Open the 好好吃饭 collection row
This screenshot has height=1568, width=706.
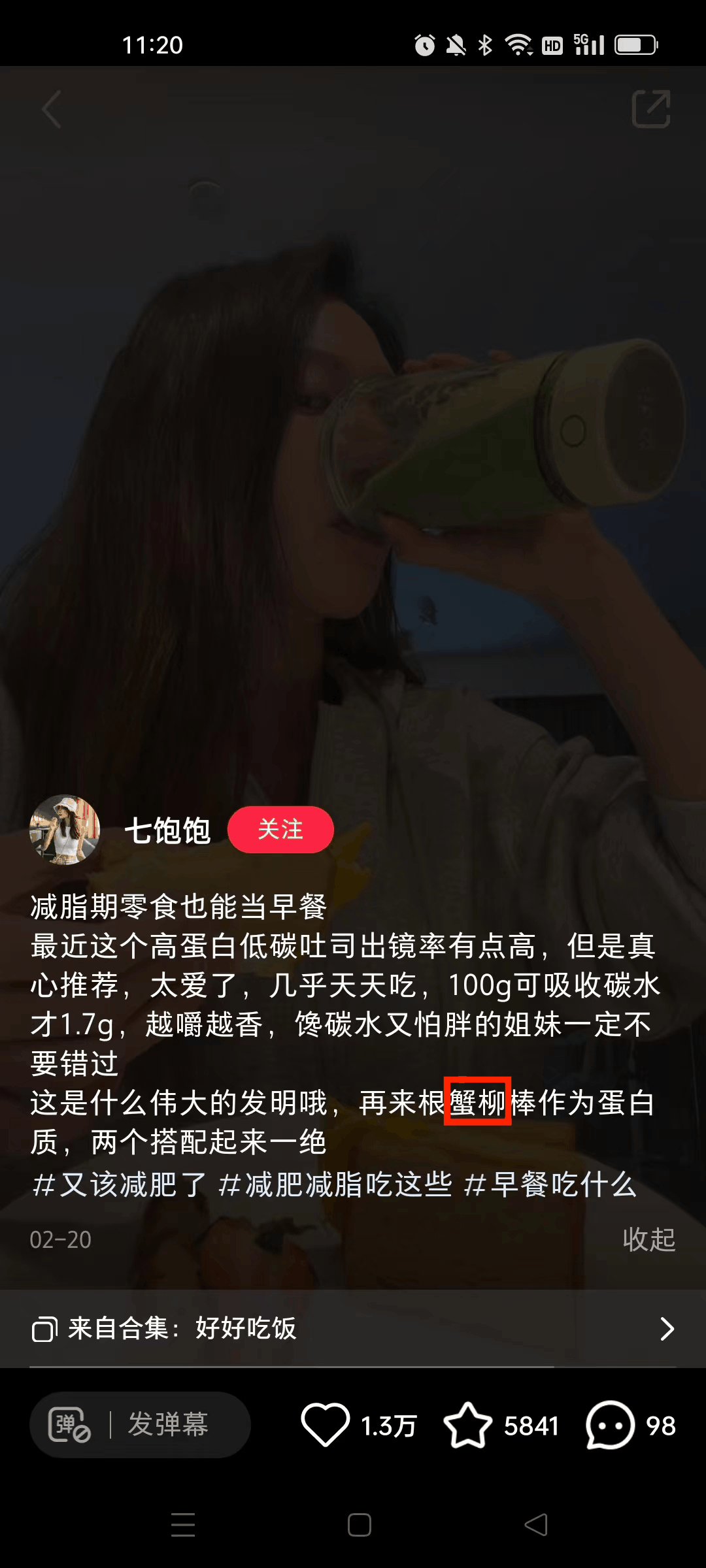click(353, 1328)
